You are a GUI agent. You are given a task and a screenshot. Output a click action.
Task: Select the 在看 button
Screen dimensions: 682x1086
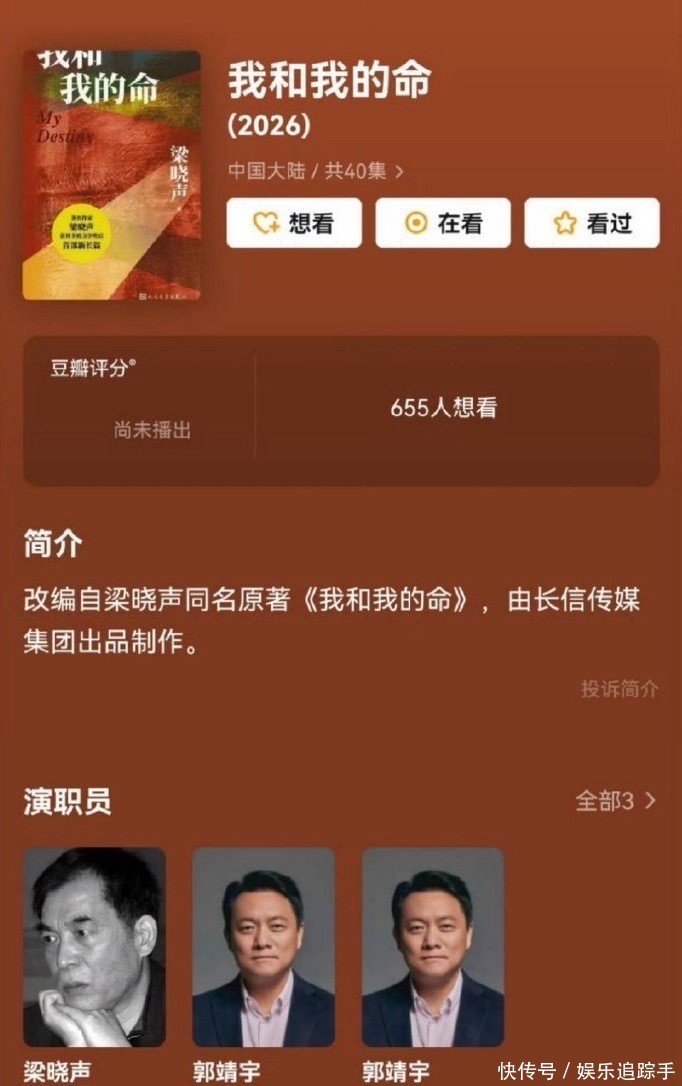pos(443,223)
